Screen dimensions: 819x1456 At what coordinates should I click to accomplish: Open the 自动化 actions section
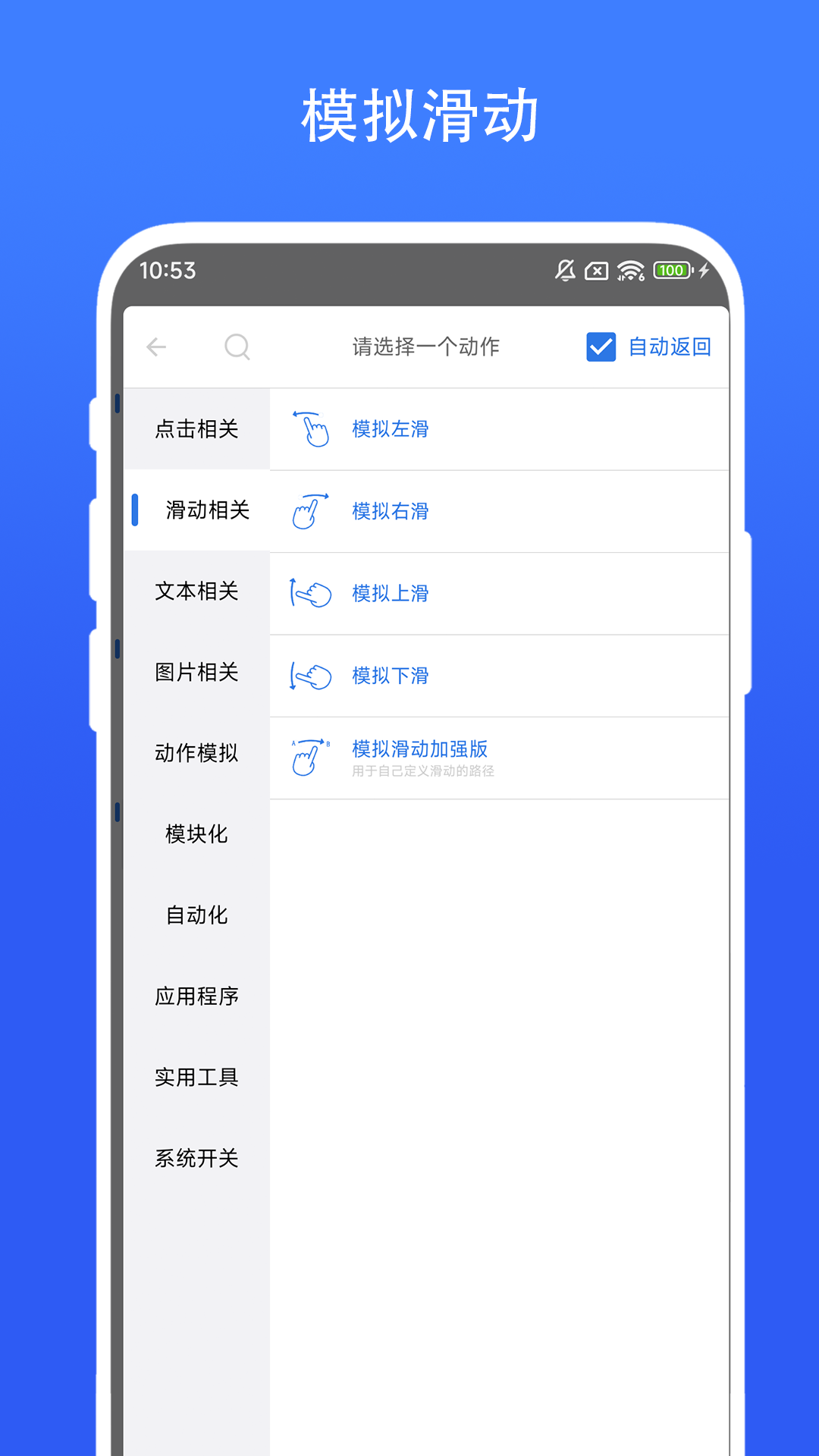coord(196,915)
